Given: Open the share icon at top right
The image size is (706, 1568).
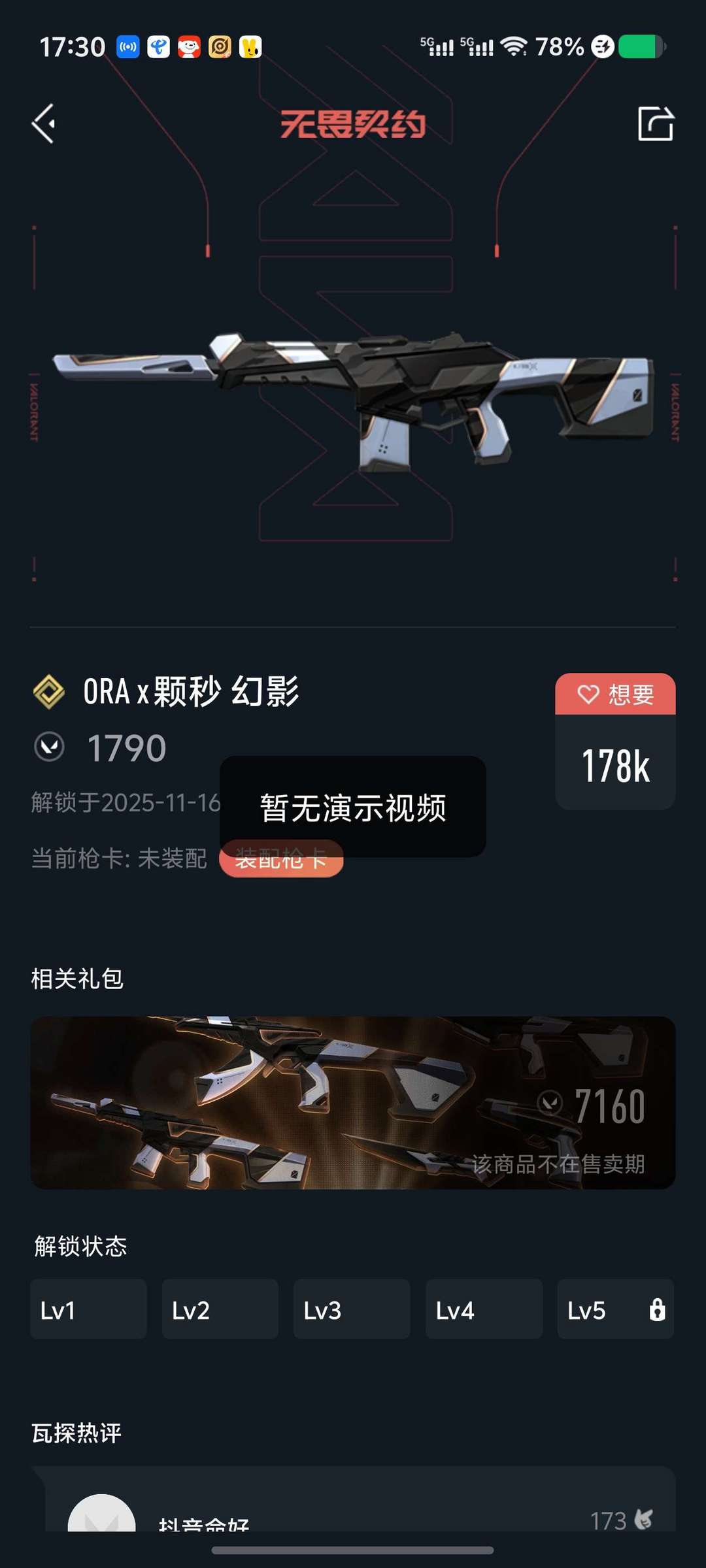Looking at the screenshot, I should (657, 123).
